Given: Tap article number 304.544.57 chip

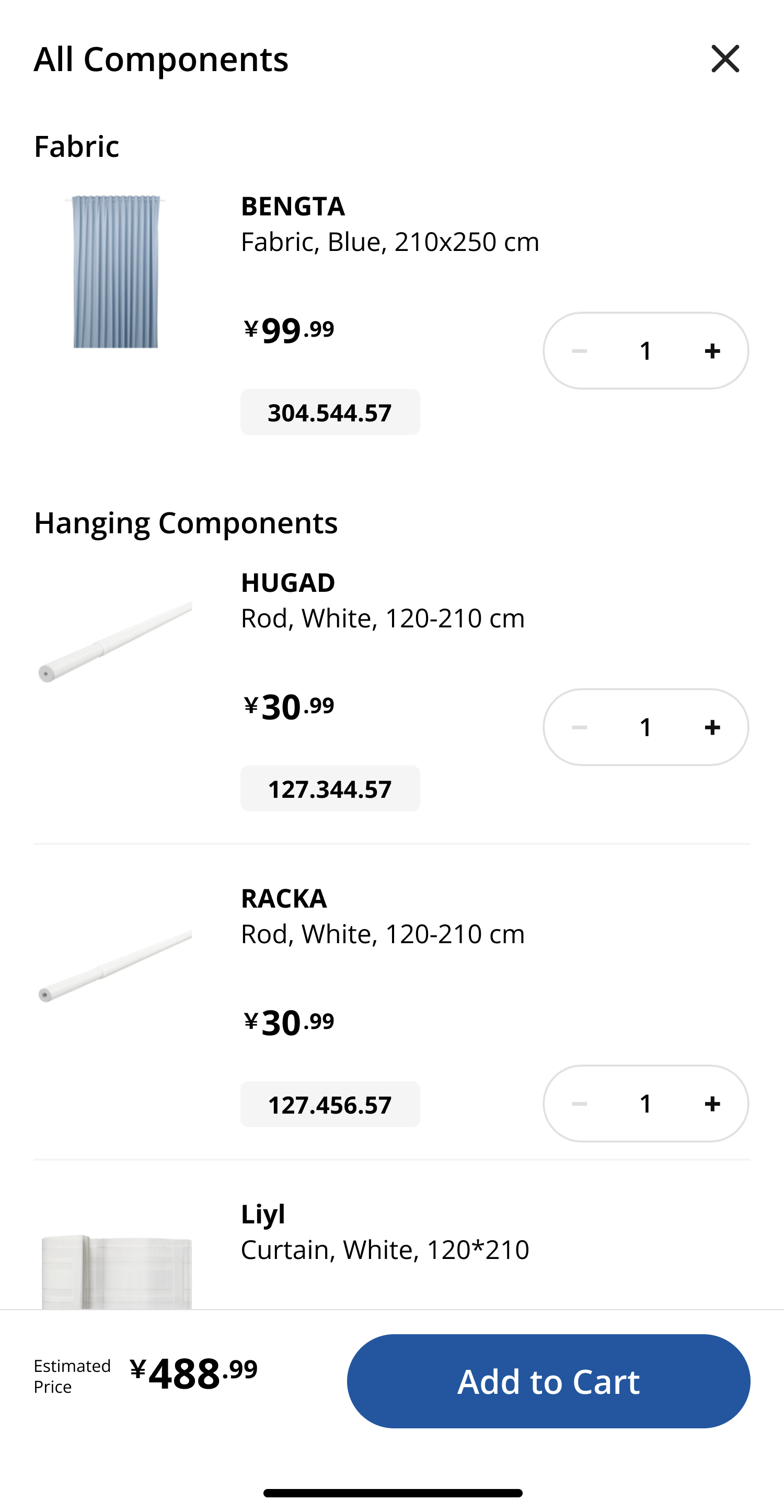Looking at the screenshot, I should [x=330, y=412].
